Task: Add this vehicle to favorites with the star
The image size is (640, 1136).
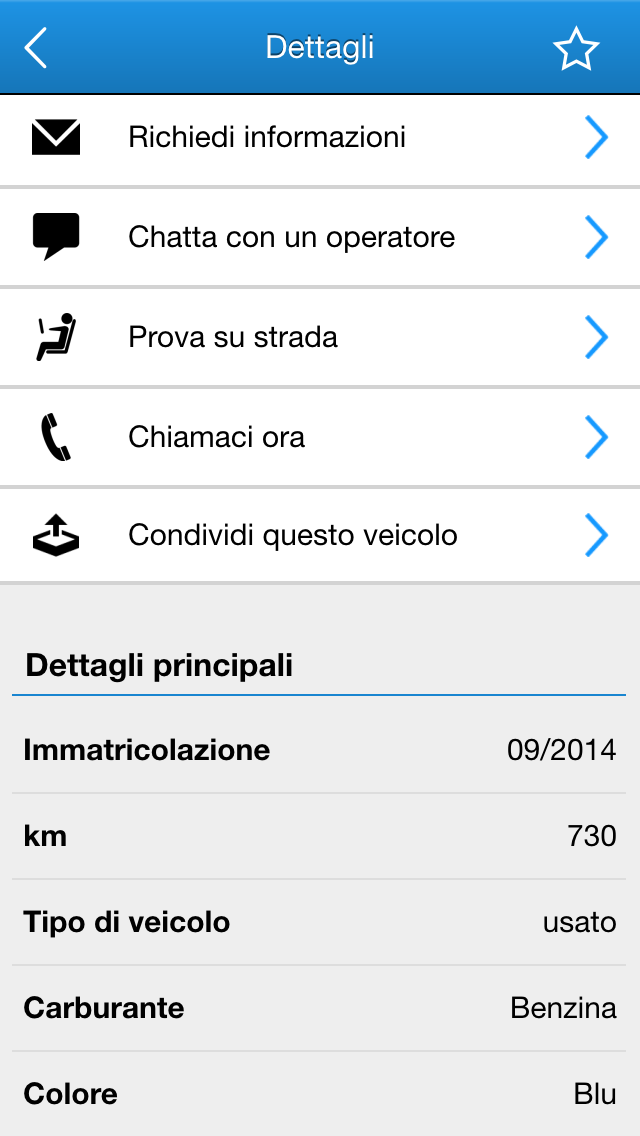Action: [576, 49]
